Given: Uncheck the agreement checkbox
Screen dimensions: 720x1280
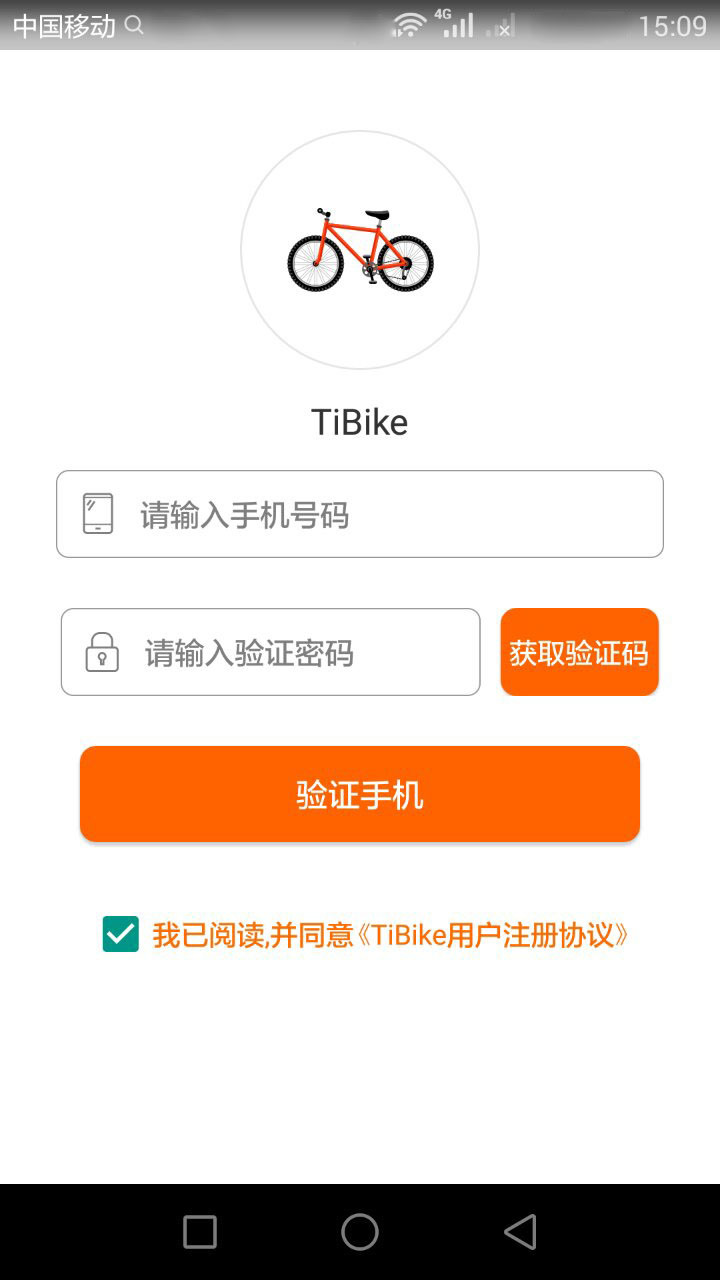Looking at the screenshot, I should coord(119,932).
